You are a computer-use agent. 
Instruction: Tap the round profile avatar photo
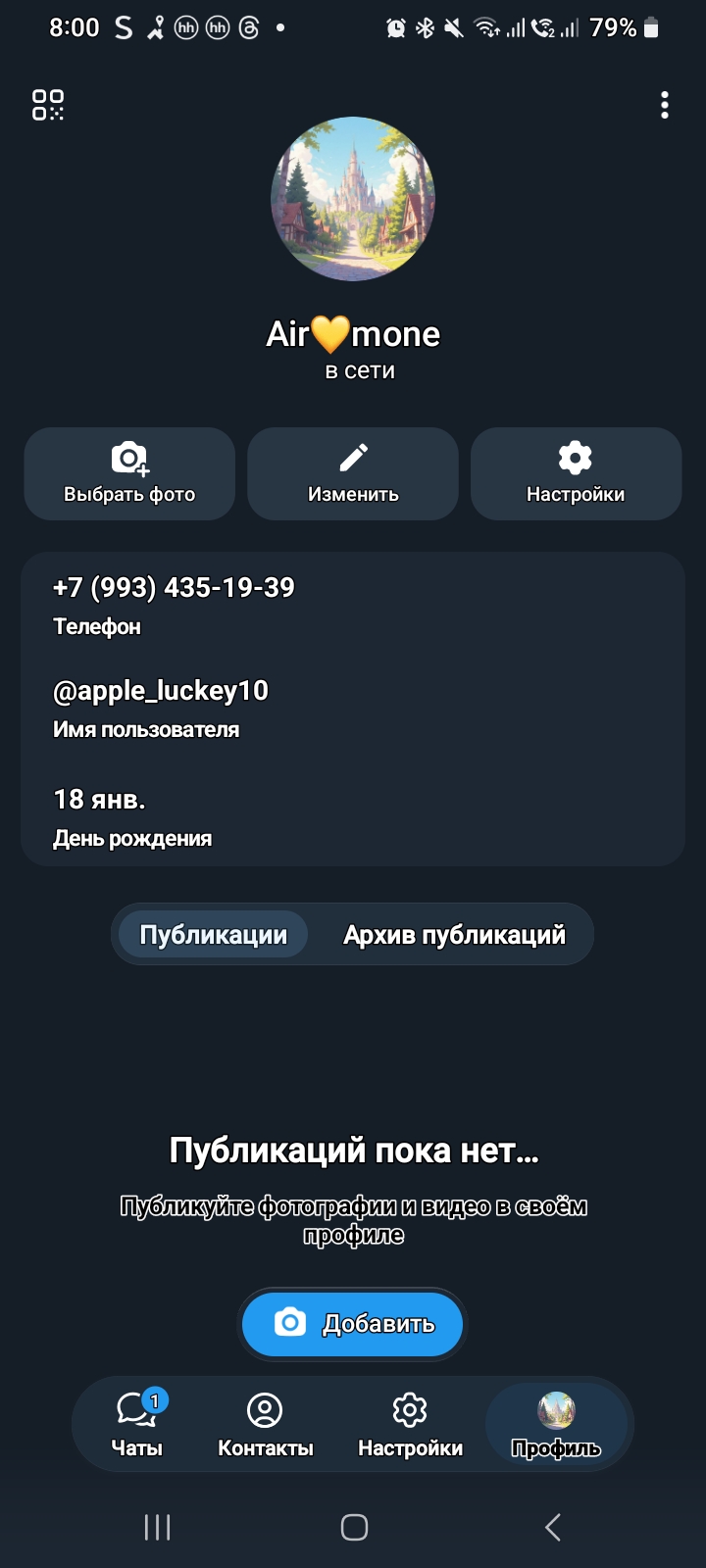click(x=353, y=199)
